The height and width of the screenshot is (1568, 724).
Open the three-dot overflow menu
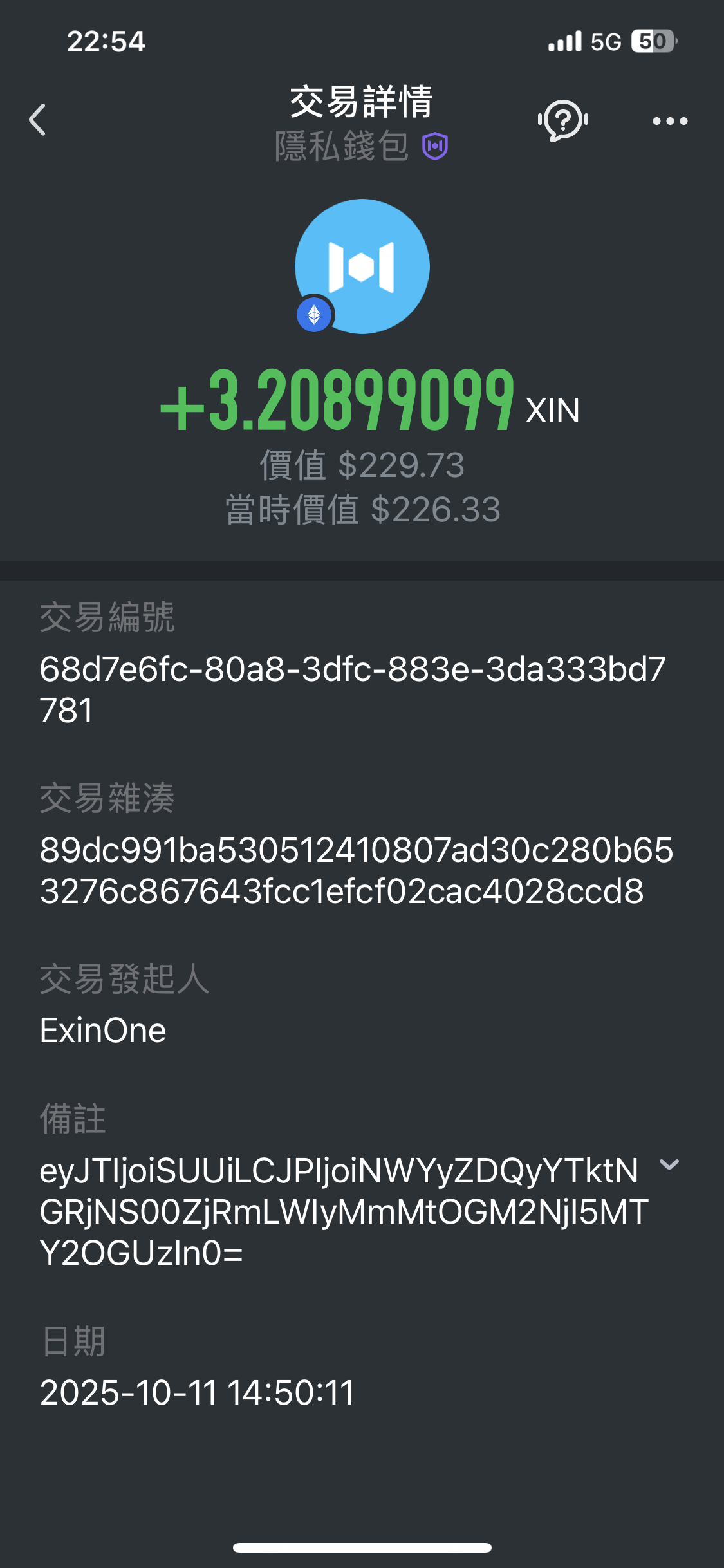click(x=670, y=120)
